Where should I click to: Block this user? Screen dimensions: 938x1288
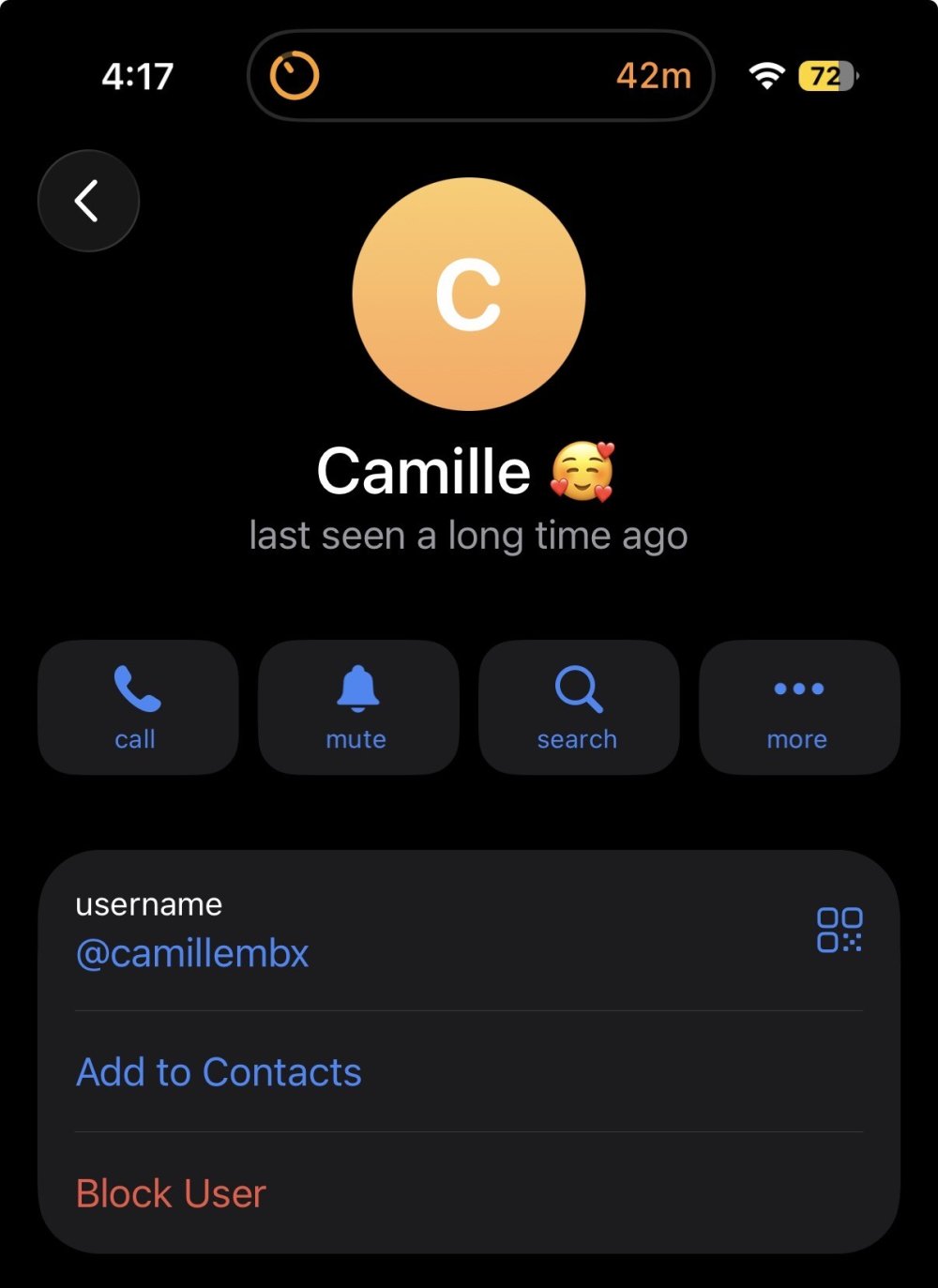click(x=171, y=1193)
